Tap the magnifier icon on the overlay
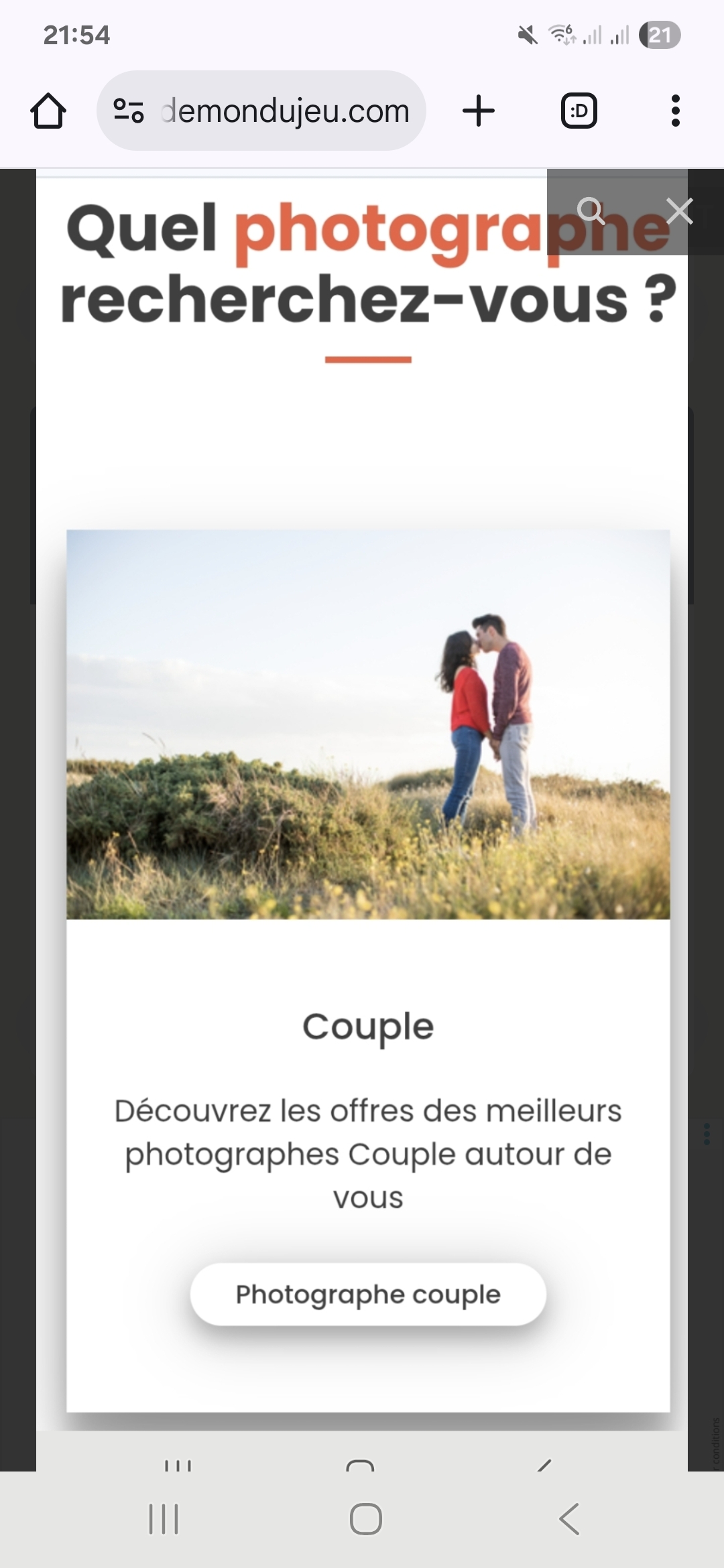724x1568 pixels. tap(591, 210)
